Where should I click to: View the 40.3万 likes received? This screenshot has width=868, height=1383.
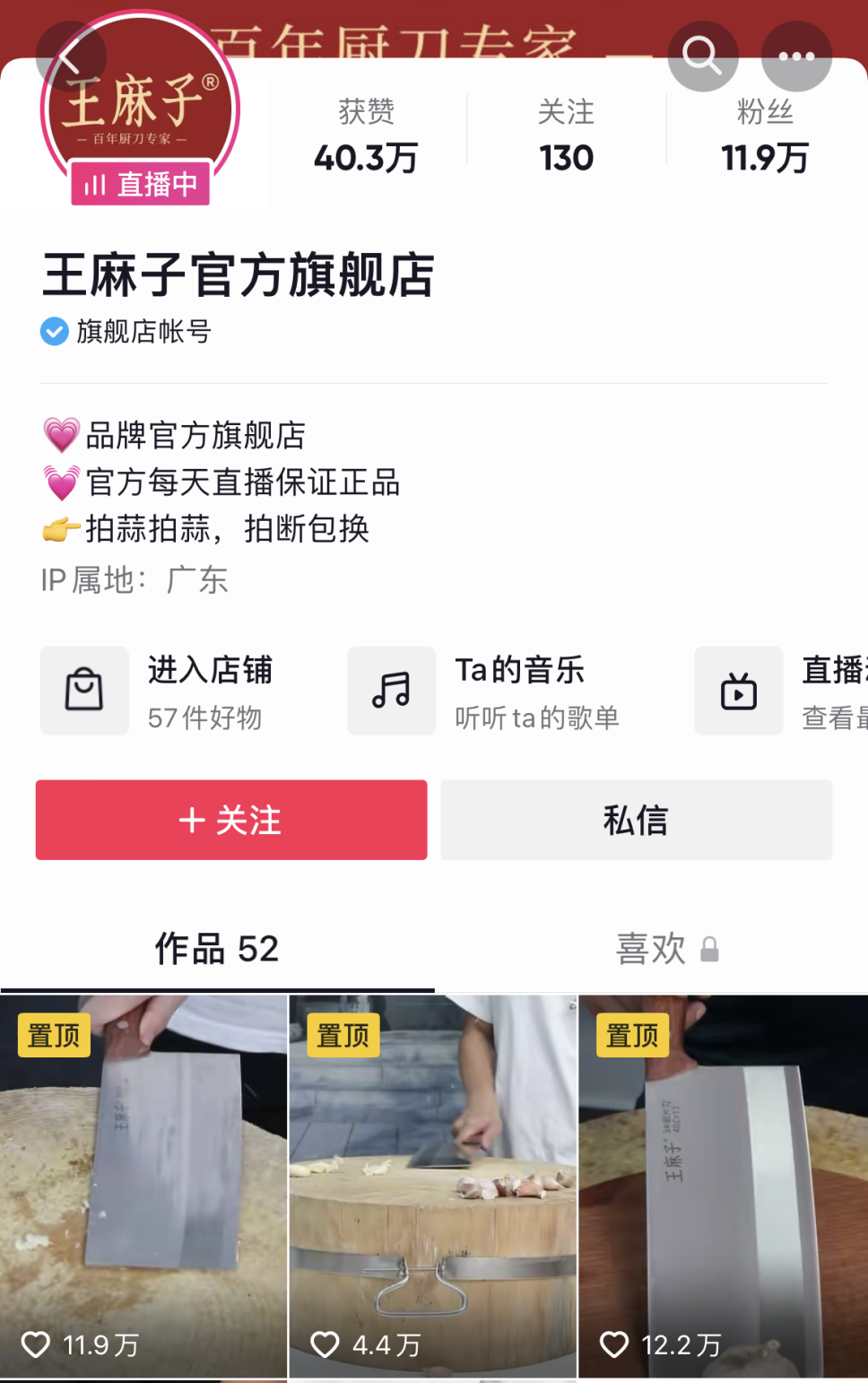pyautogui.click(x=366, y=136)
